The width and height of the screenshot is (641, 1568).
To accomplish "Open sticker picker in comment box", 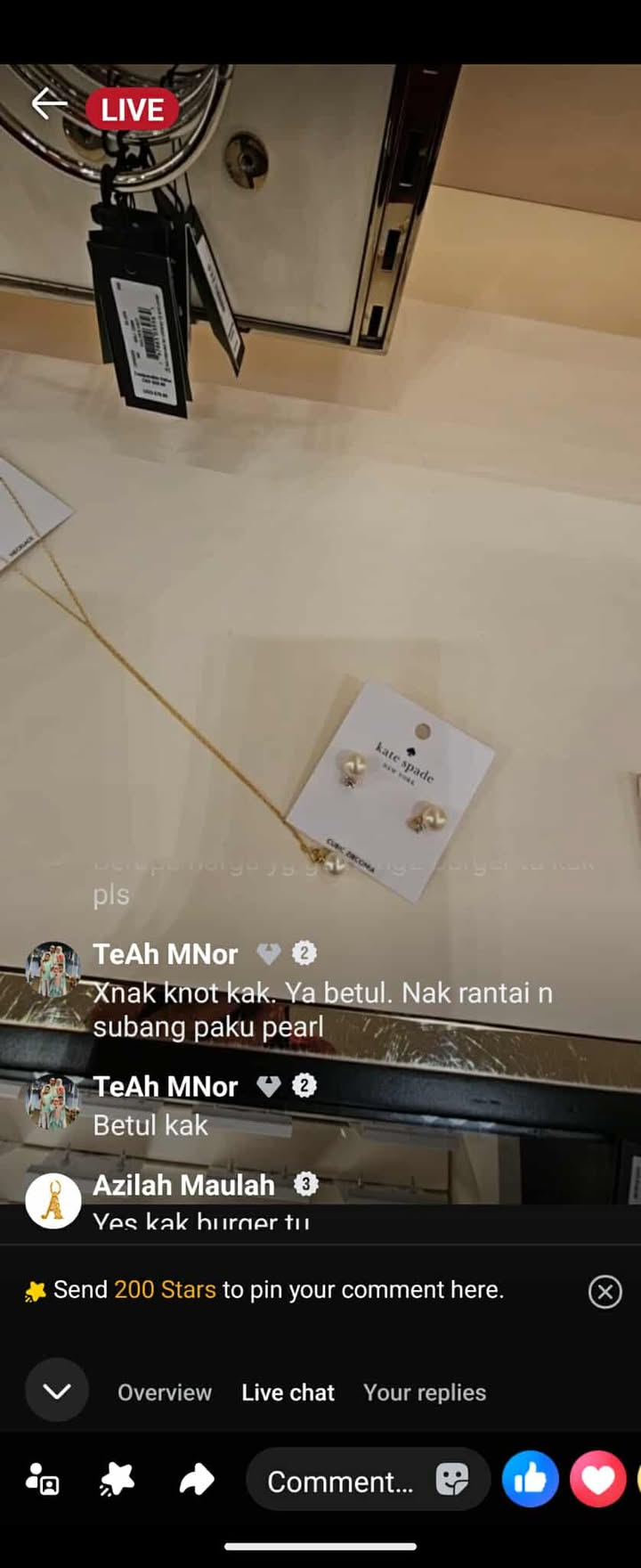I will [451, 1481].
